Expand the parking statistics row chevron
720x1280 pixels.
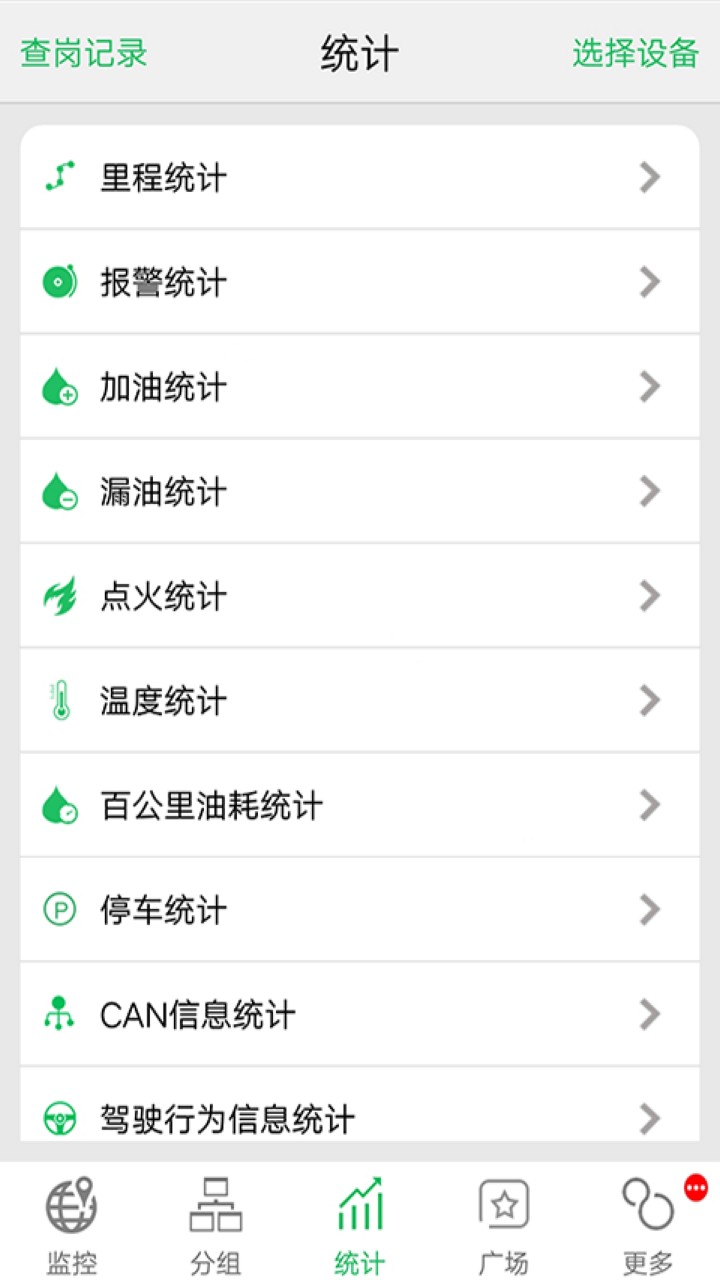649,910
